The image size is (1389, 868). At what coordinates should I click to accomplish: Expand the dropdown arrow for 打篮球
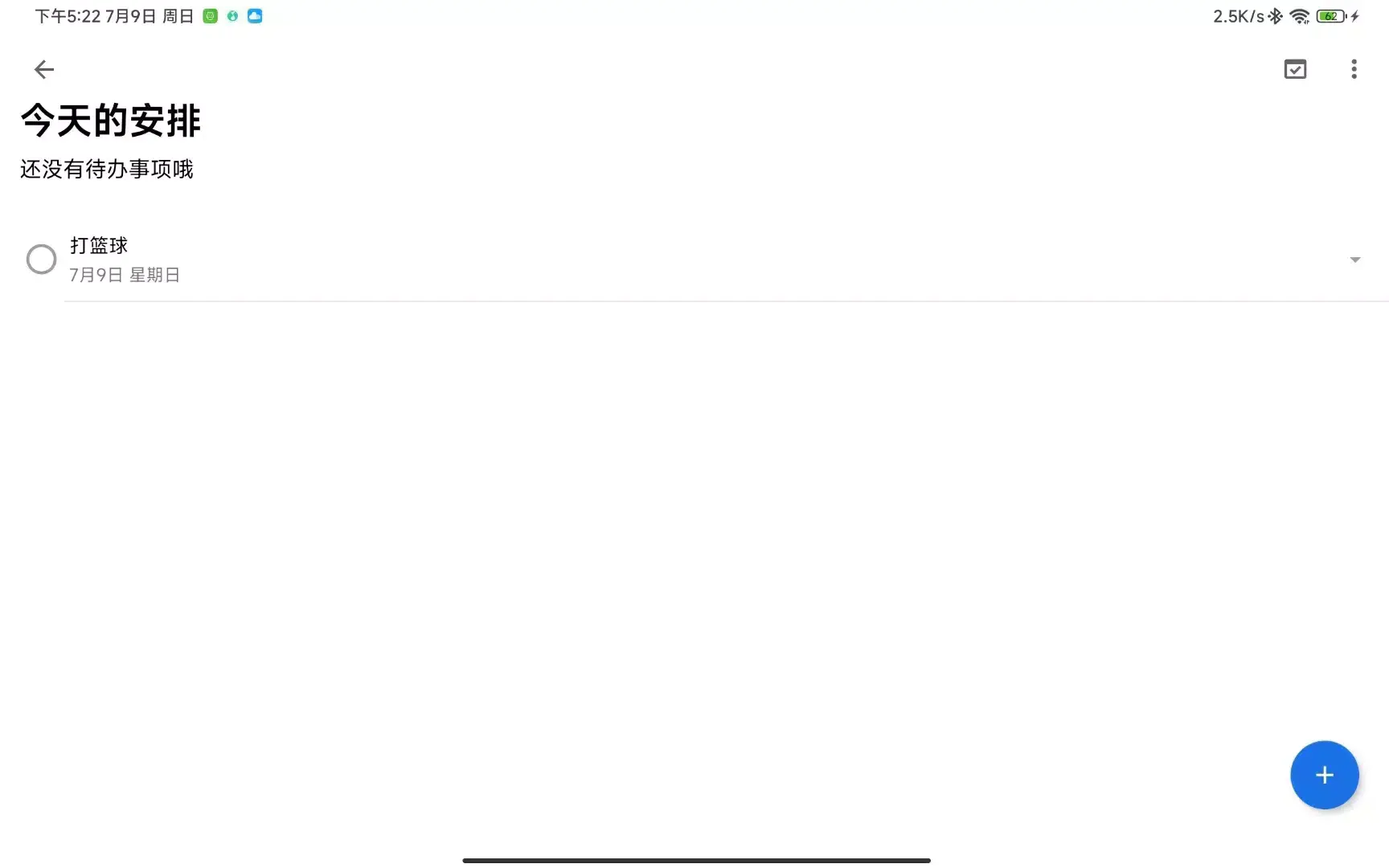tap(1354, 260)
